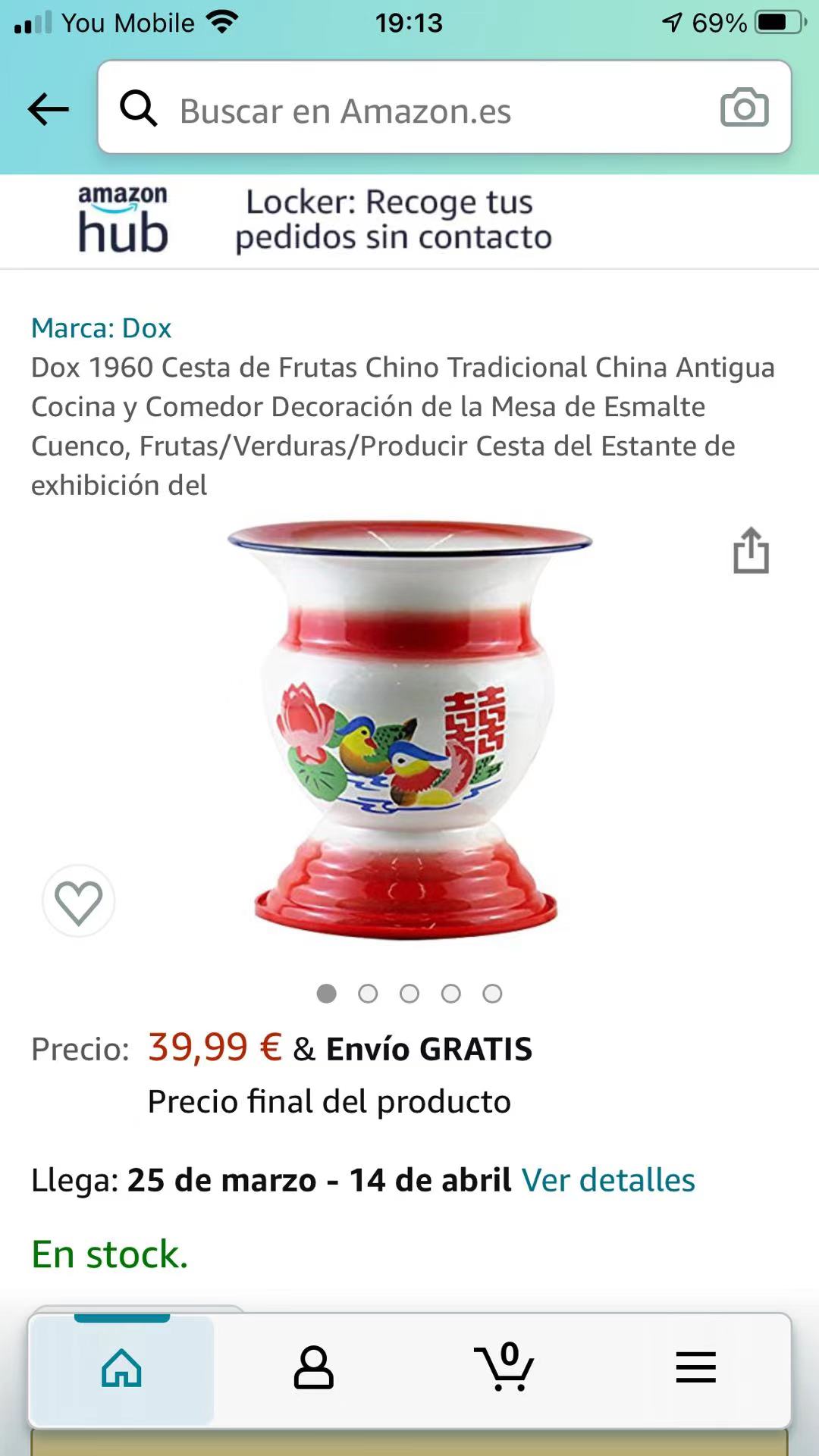Navigate back with the arrow
The height and width of the screenshot is (1456, 819).
[45, 108]
